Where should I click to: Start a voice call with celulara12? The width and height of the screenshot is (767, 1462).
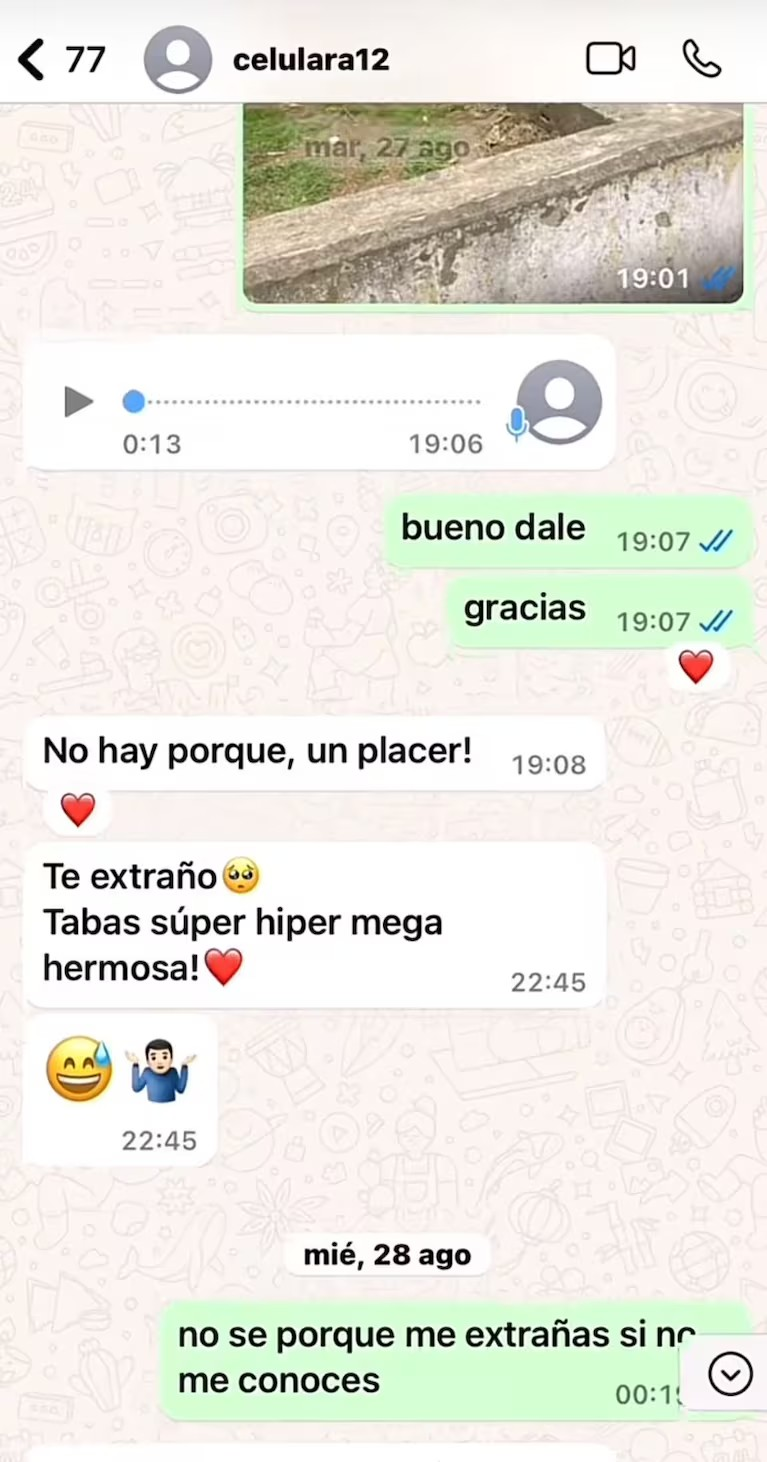pyautogui.click(x=701, y=60)
